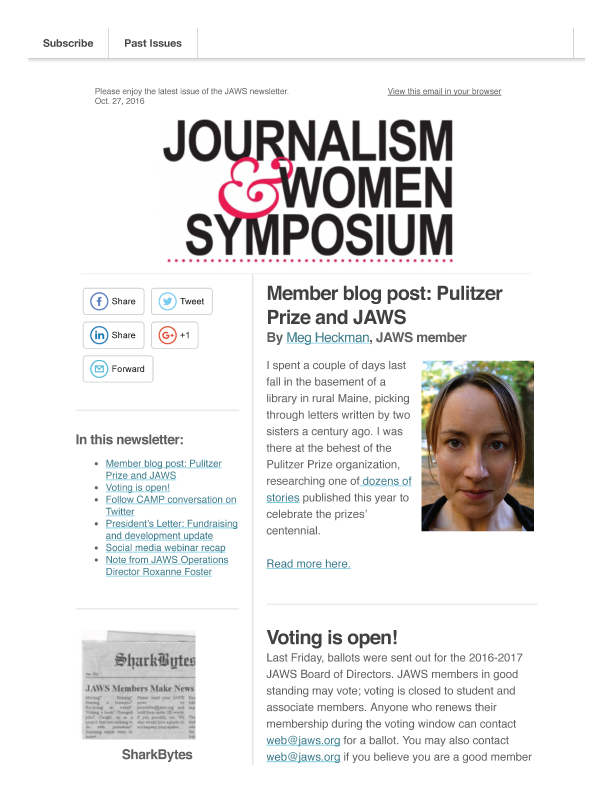Jump to Member blog post: Pulitzer Prize
Screen dimensions: 612x792
pyautogui.click(x=163, y=464)
